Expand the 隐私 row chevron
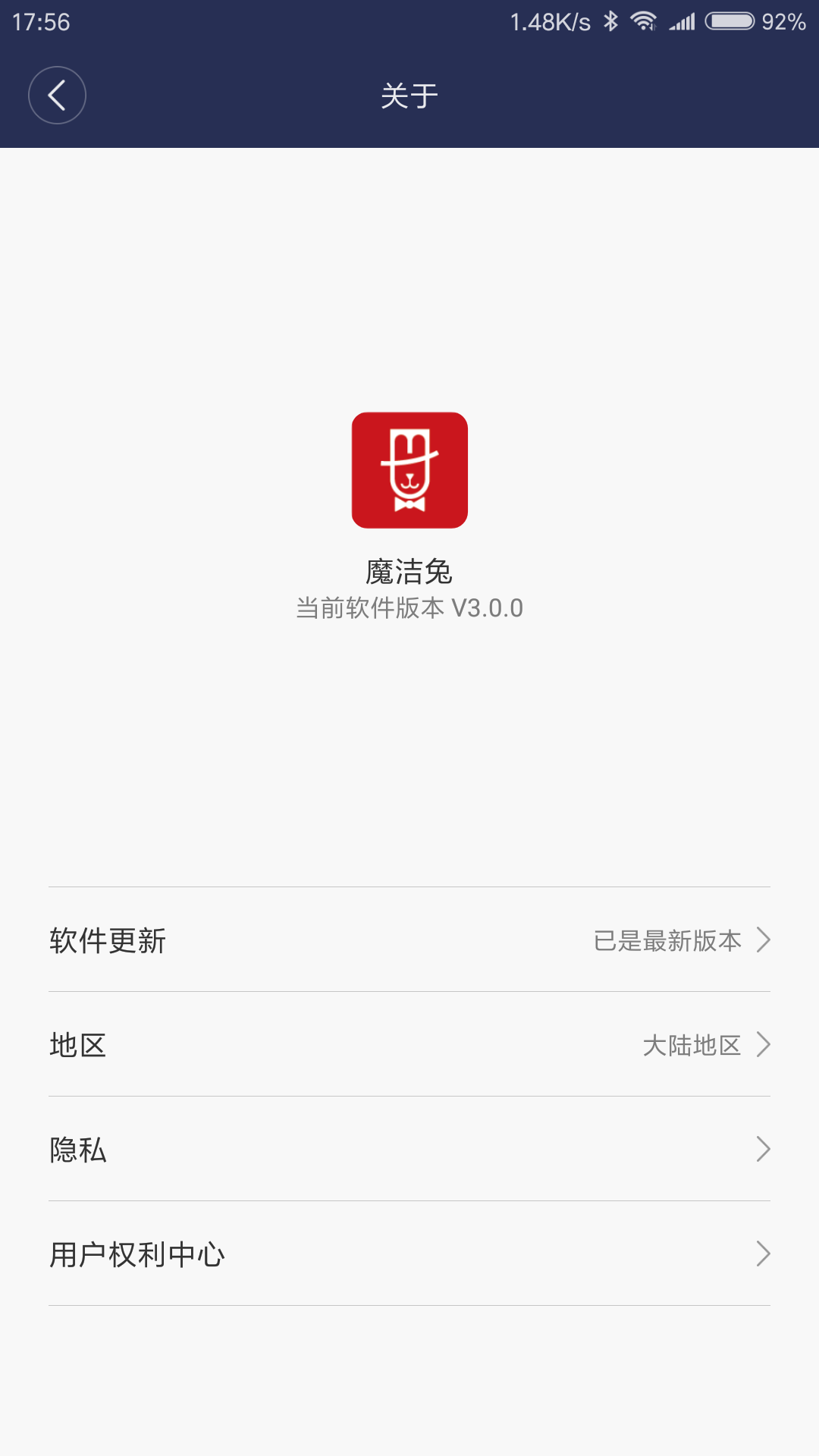The image size is (819, 1456). pyautogui.click(x=764, y=1150)
